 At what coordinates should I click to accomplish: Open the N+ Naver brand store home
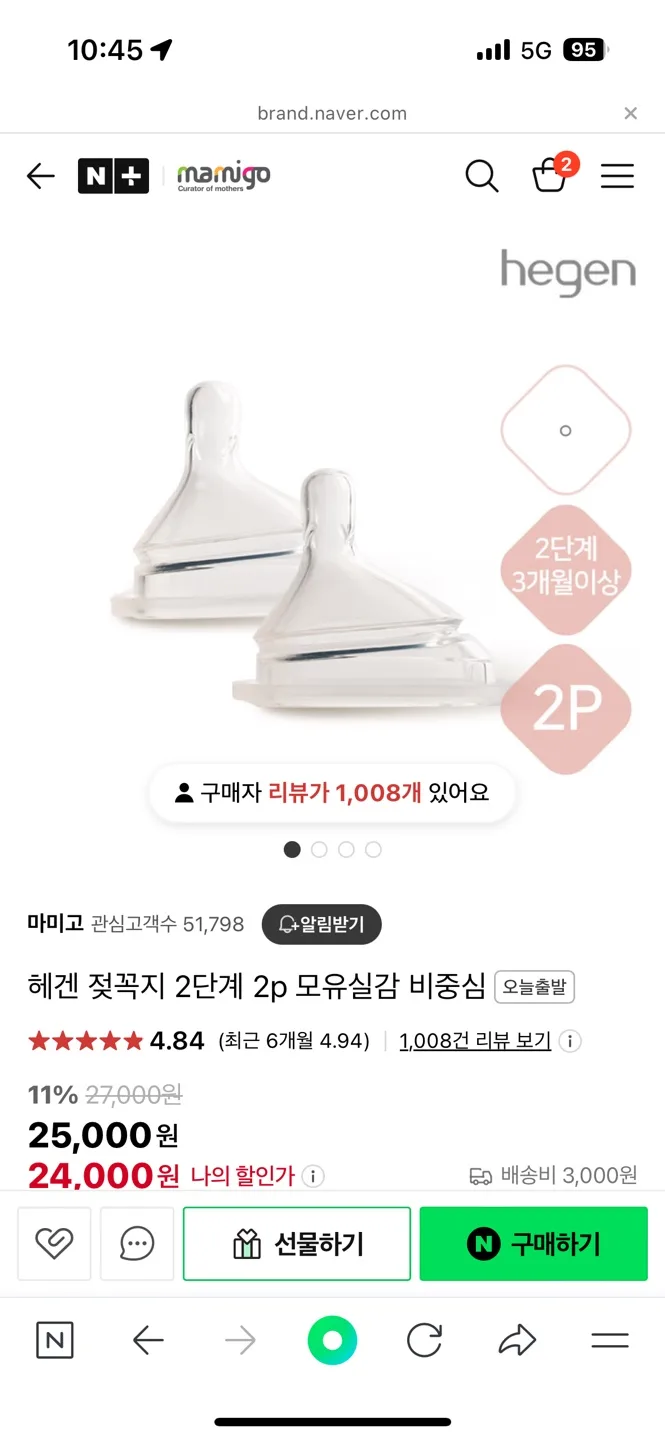pos(113,177)
